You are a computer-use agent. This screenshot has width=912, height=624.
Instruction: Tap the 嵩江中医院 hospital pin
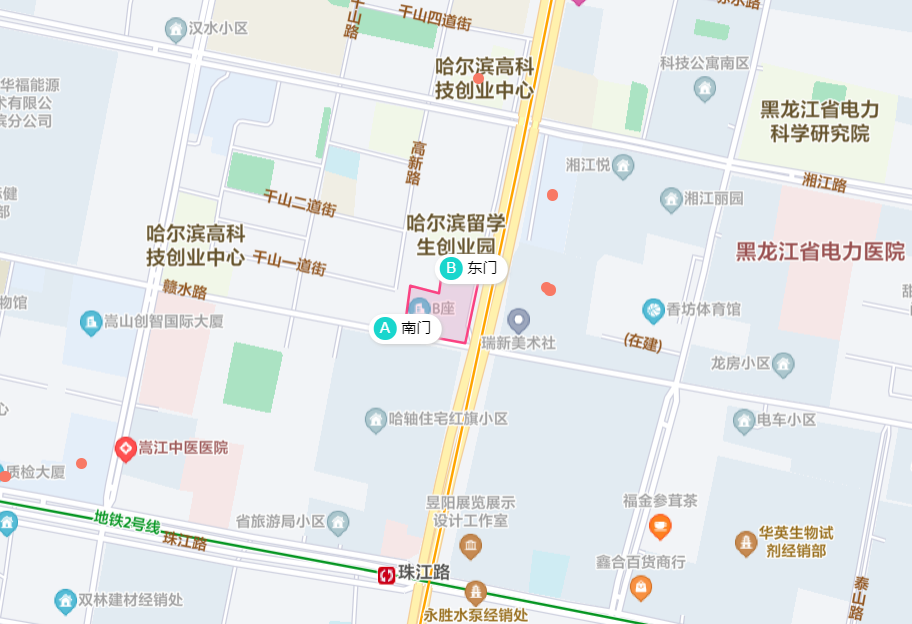[126, 448]
